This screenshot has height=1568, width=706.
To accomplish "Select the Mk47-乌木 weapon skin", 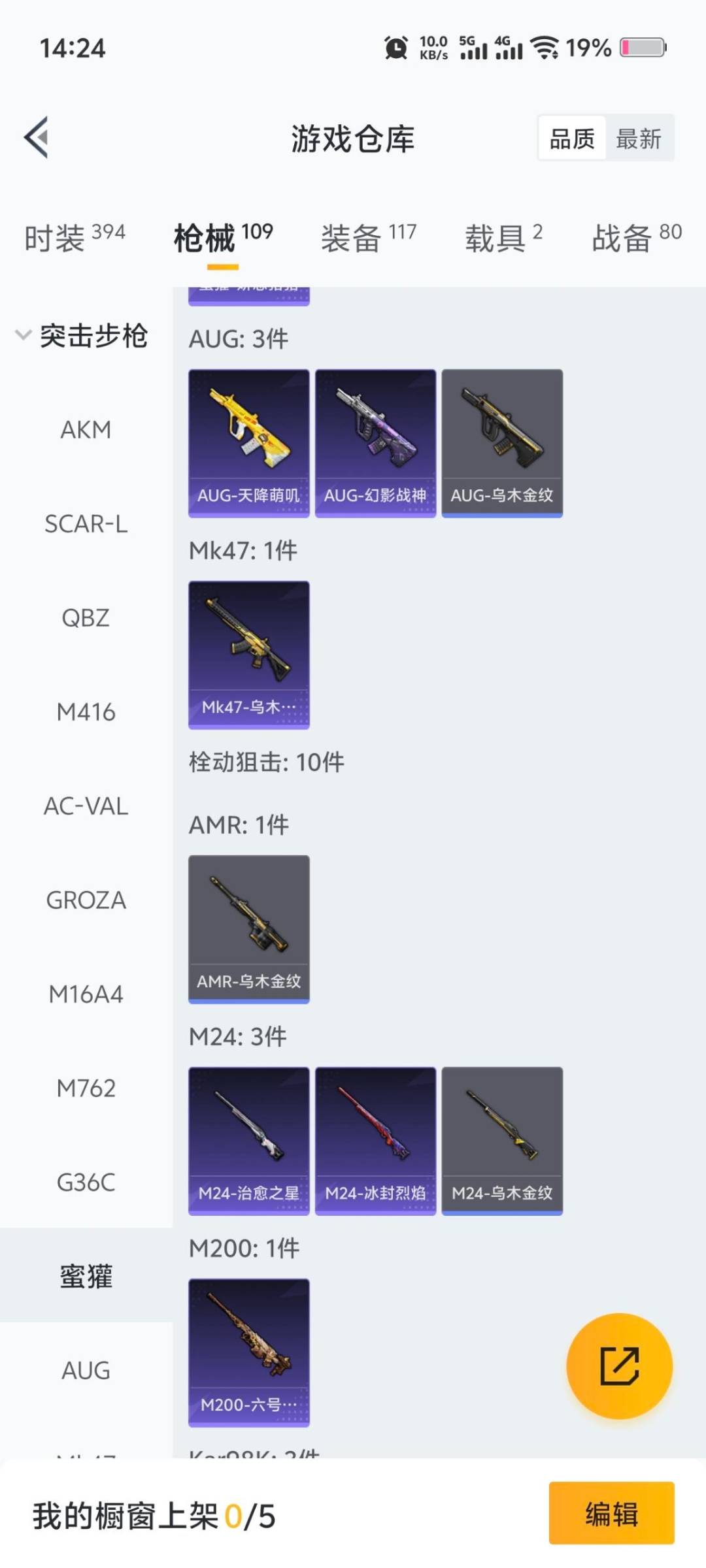I will 248,653.
